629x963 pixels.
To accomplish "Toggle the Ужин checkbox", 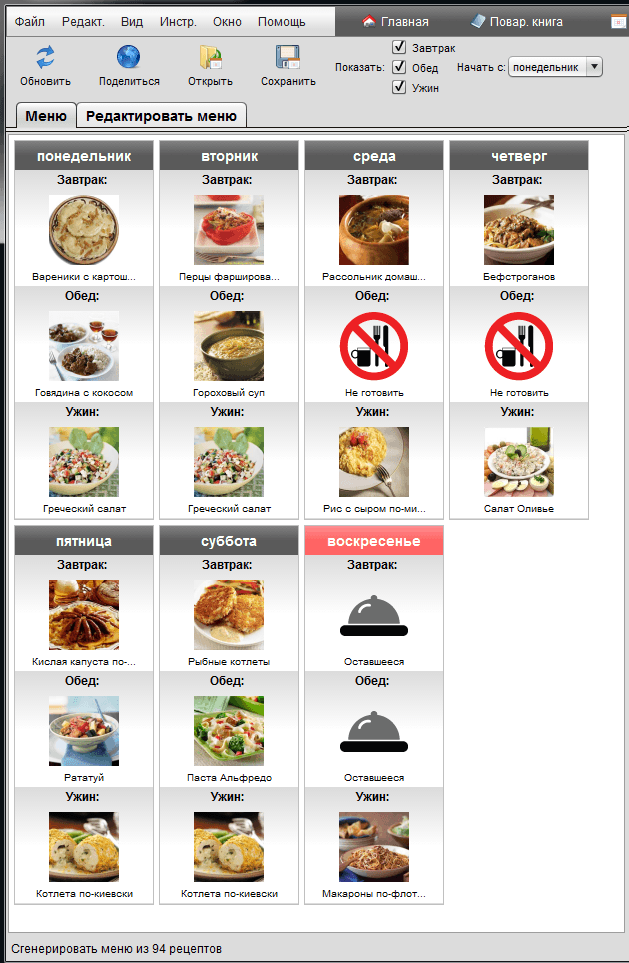I will (x=399, y=87).
